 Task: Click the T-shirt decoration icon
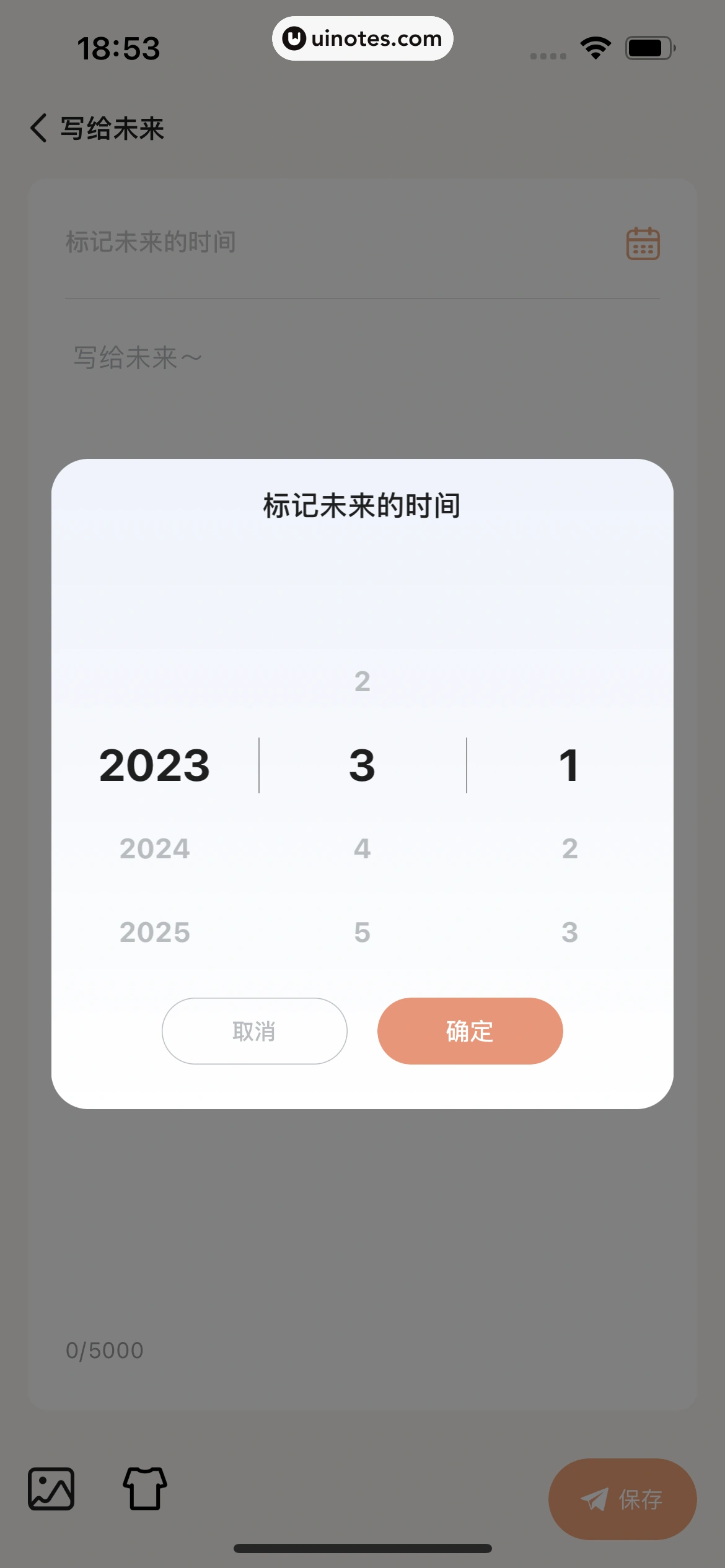[x=146, y=1489]
